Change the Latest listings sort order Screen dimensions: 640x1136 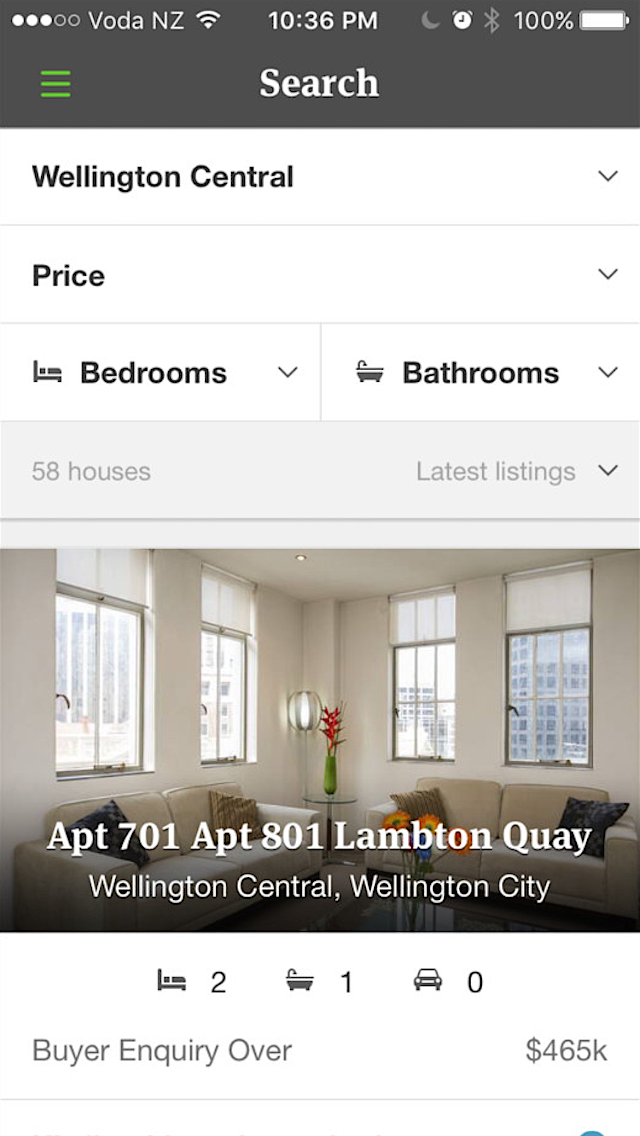517,472
